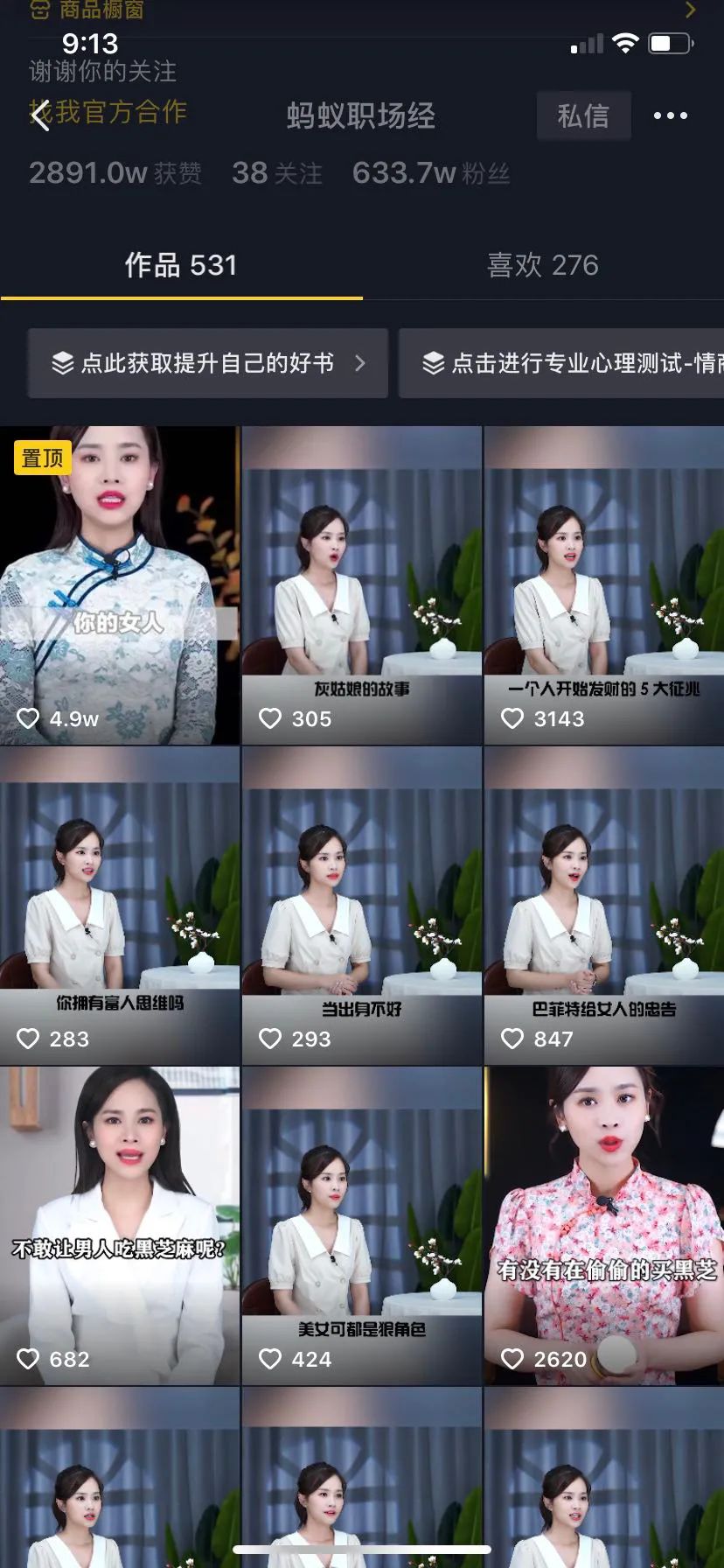Open the 当出身不好 video

(x=361, y=905)
